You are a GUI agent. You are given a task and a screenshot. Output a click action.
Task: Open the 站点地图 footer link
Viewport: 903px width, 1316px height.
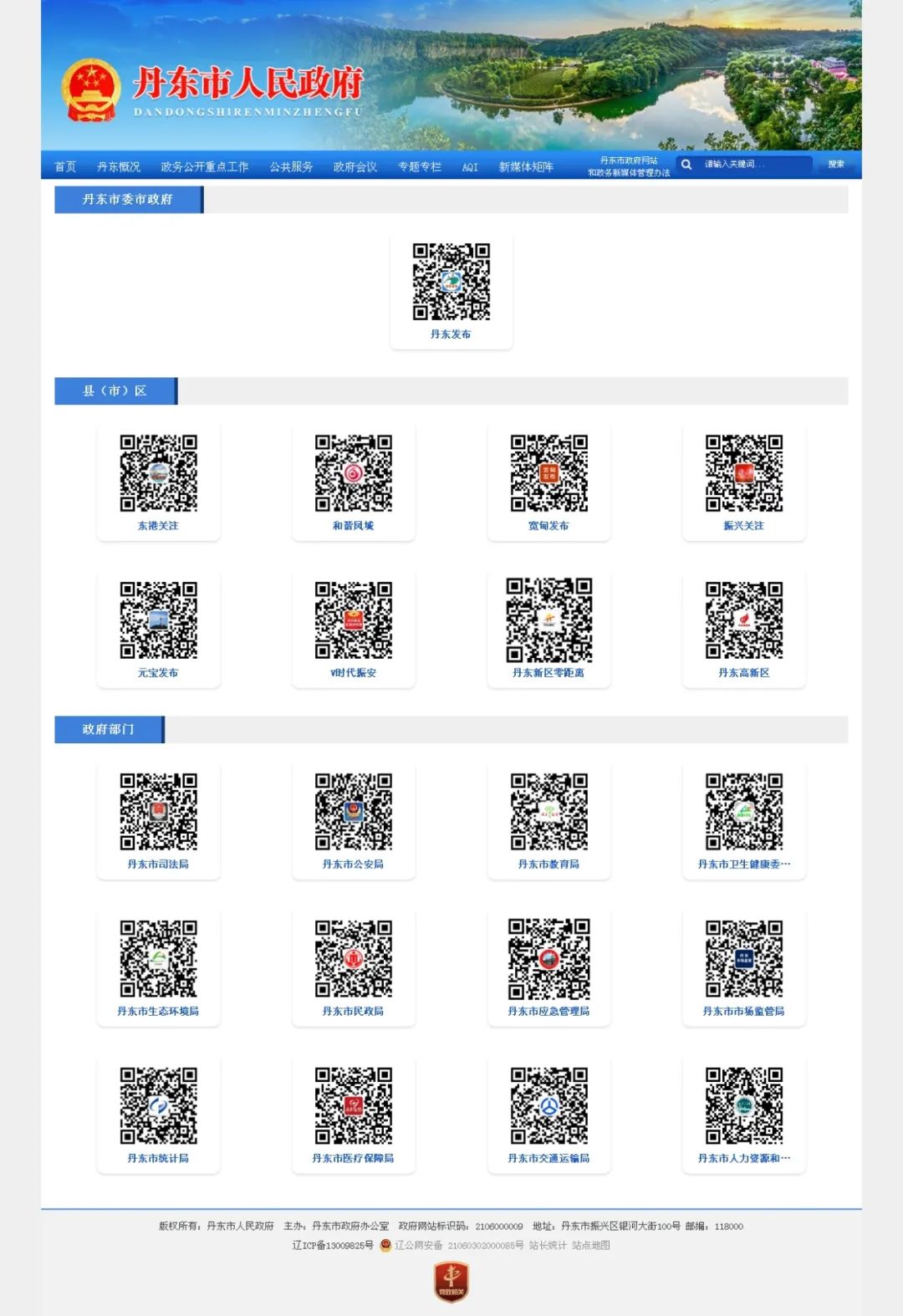[x=591, y=1245]
